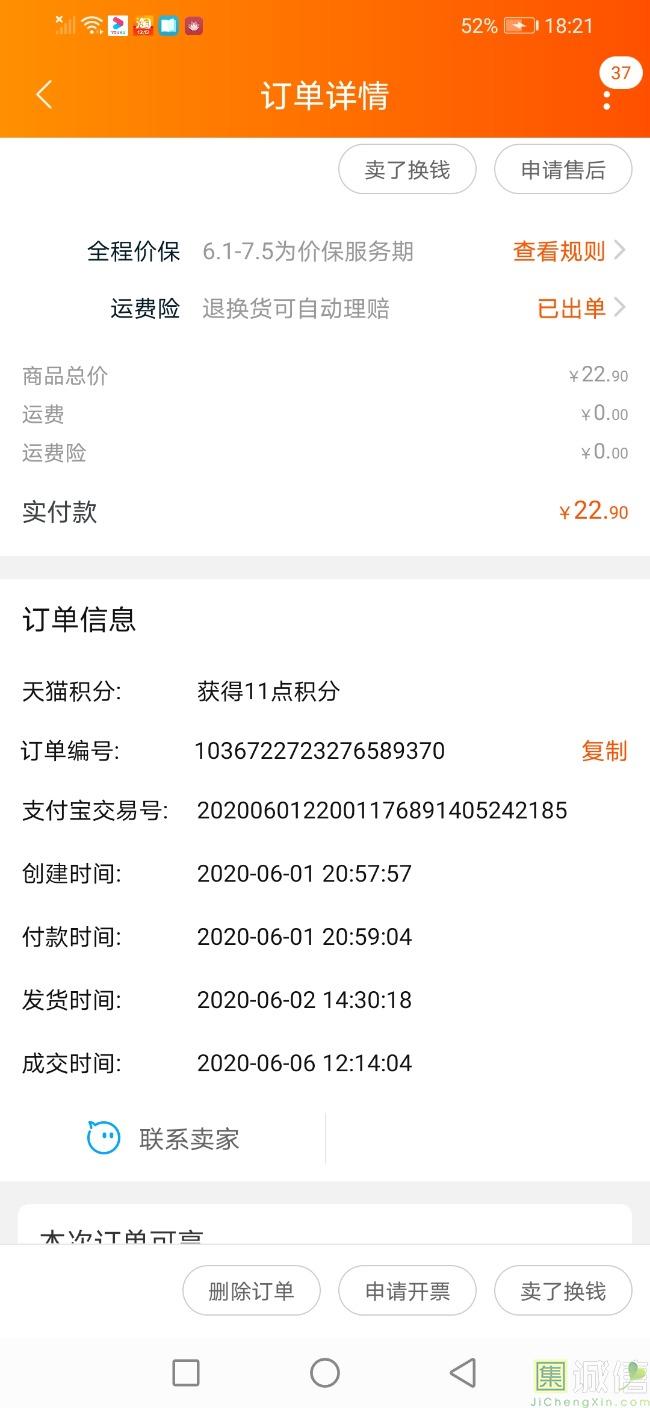Image resolution: width=650 pixels, height=1408 pixels.
Task: Tap the top 卖了换钱 button
Action: (x=407, y=170)
